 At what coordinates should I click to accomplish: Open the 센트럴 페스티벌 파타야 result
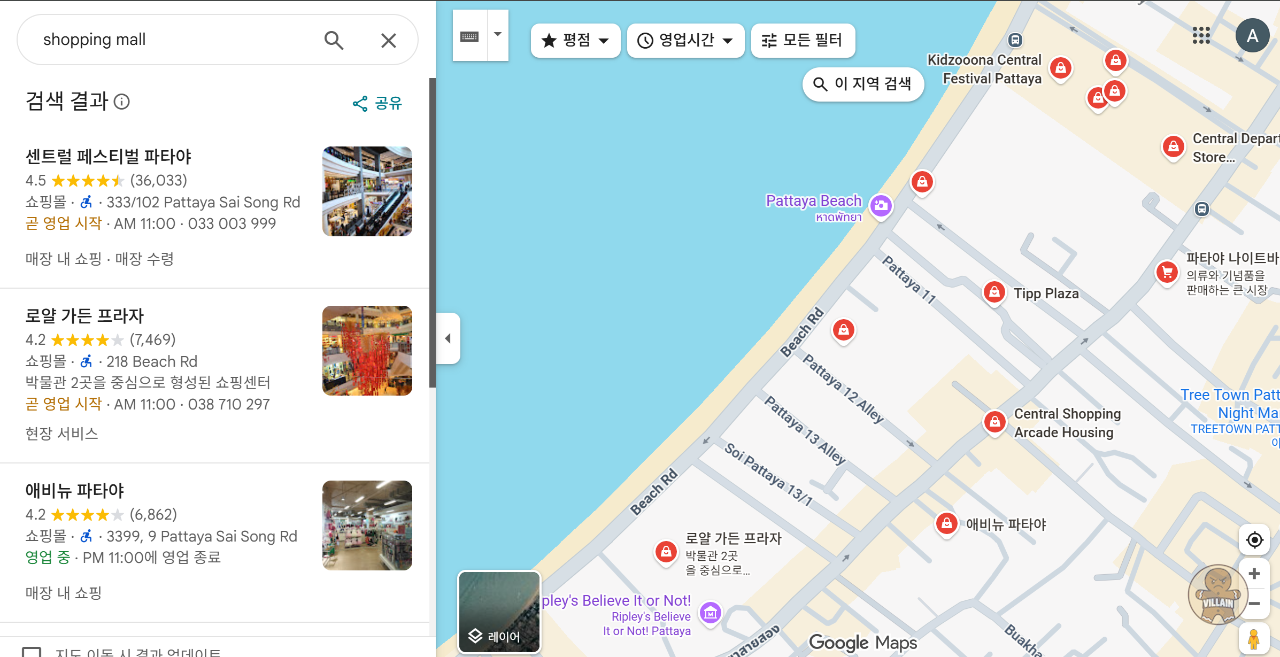(108, 157)
